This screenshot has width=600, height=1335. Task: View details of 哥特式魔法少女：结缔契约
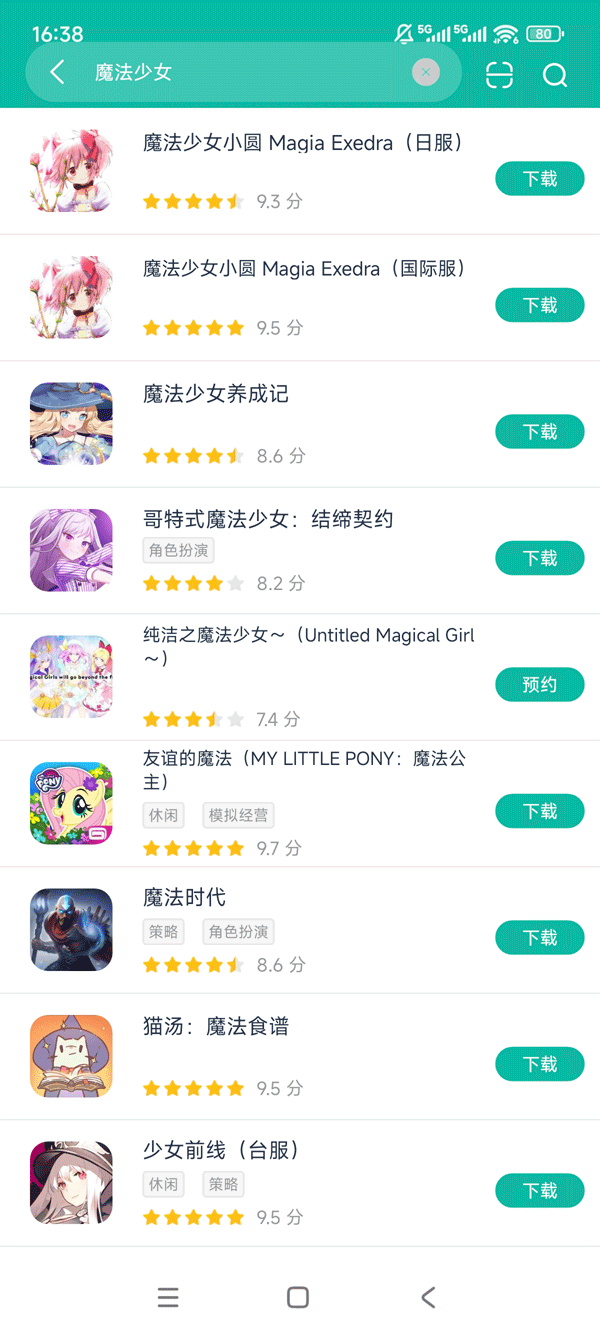[x=268, y=520]
